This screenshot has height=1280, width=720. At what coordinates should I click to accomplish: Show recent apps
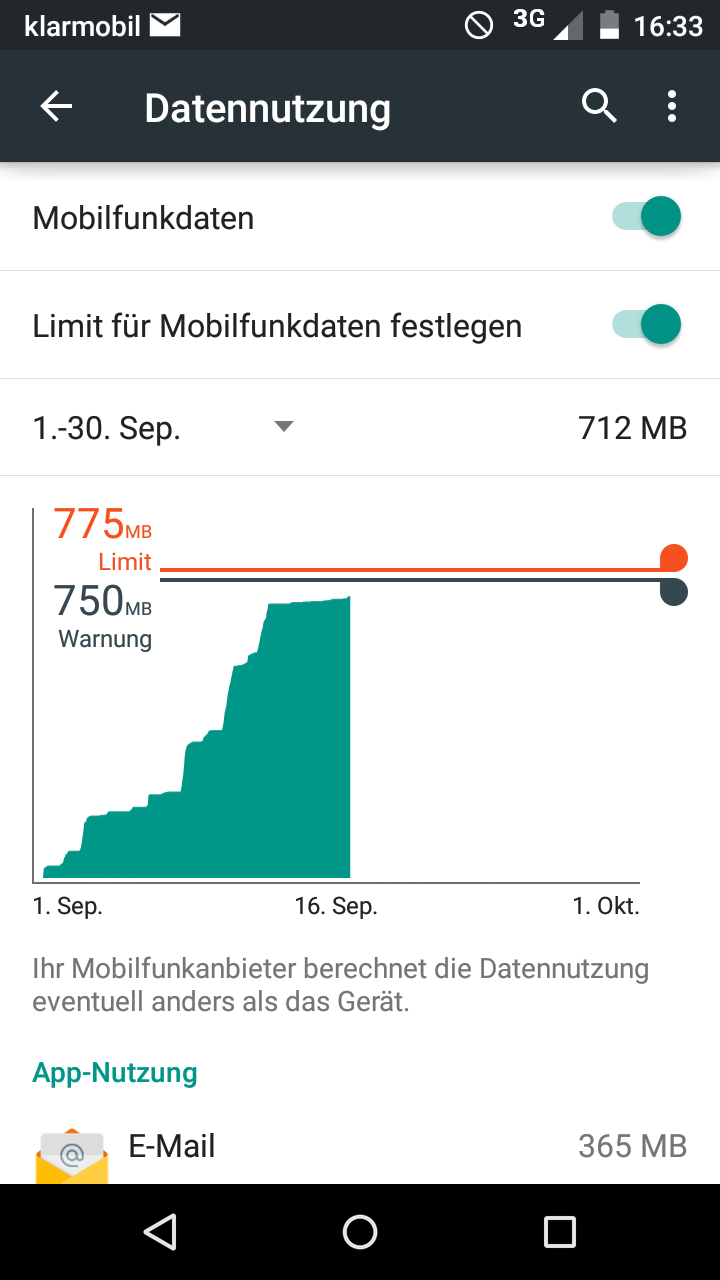click(x=560, y=1232)
